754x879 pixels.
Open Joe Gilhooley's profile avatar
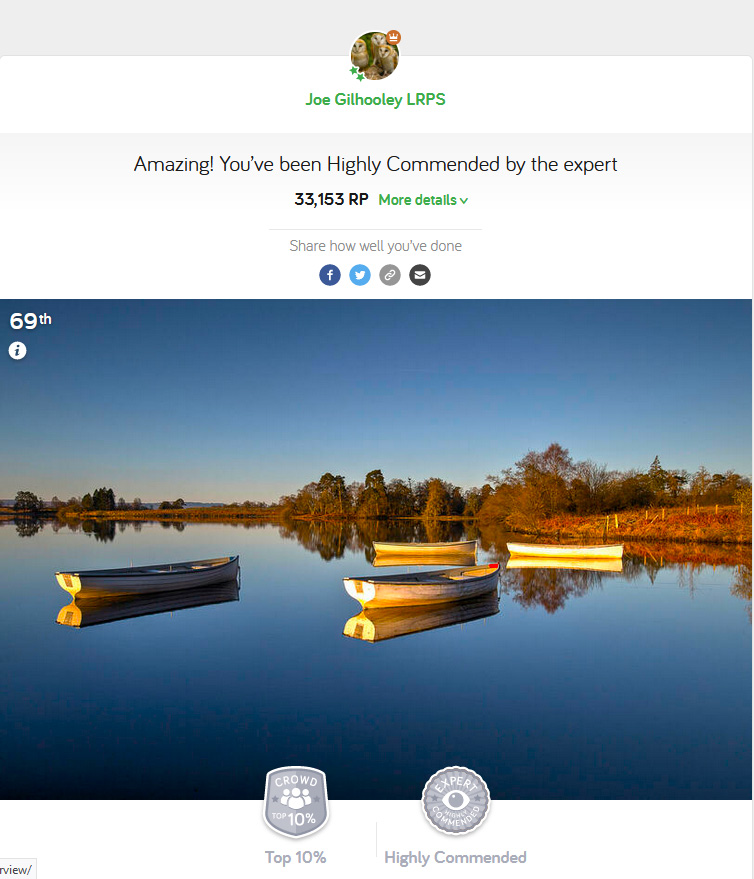[375, 56]
